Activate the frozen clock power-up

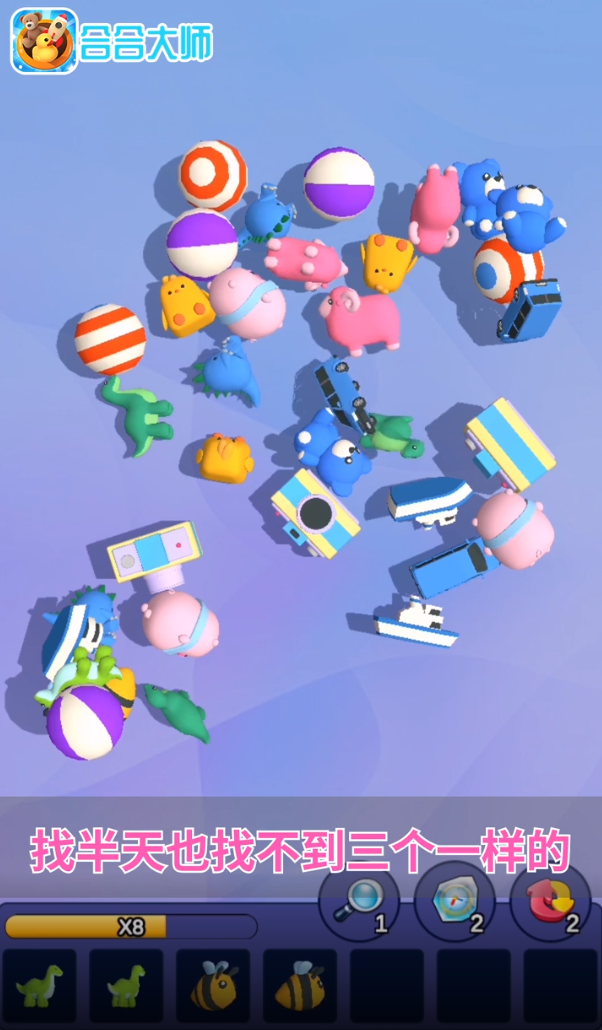point(454,900)
